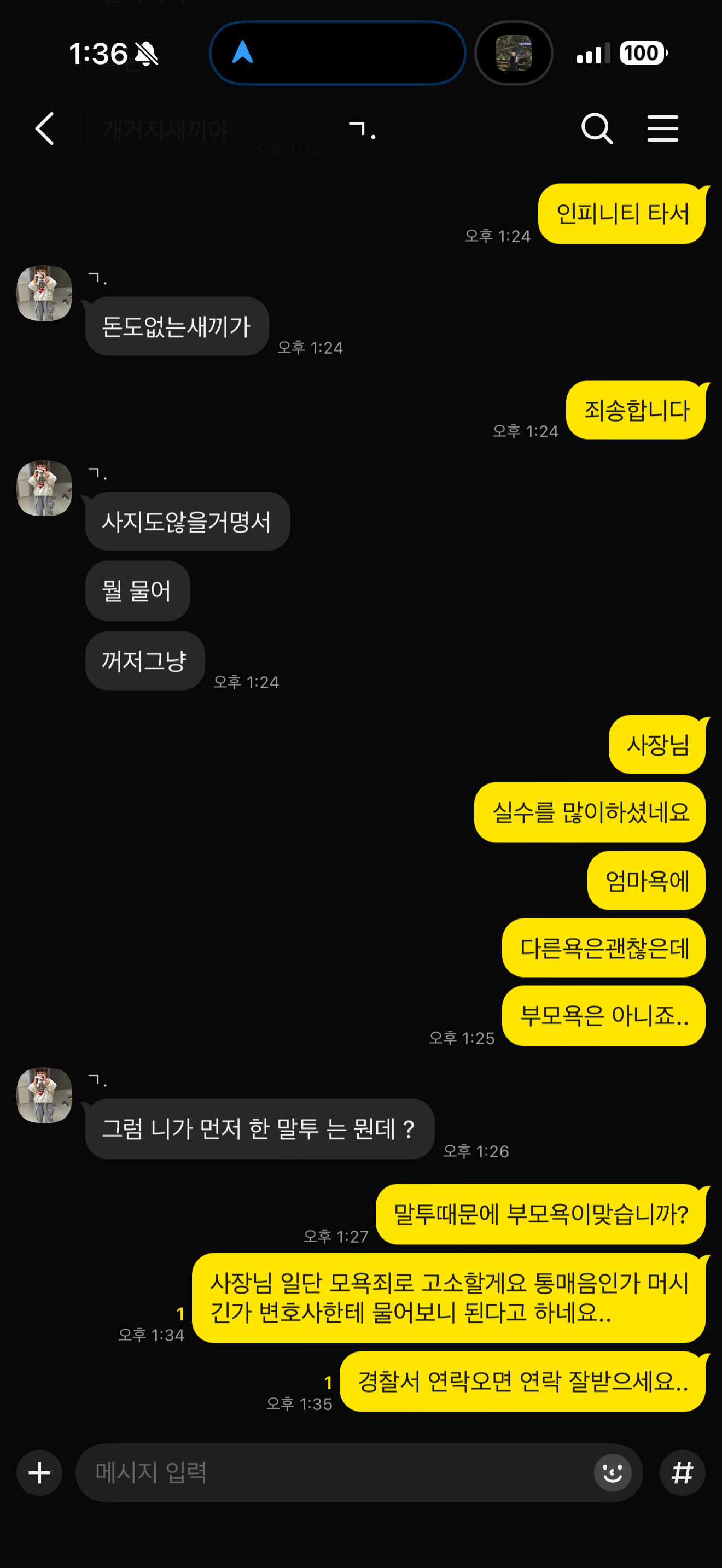Open the emoticon picker
The height and width of the screenshot is (1568, 722).
(x=613, y=1473)
